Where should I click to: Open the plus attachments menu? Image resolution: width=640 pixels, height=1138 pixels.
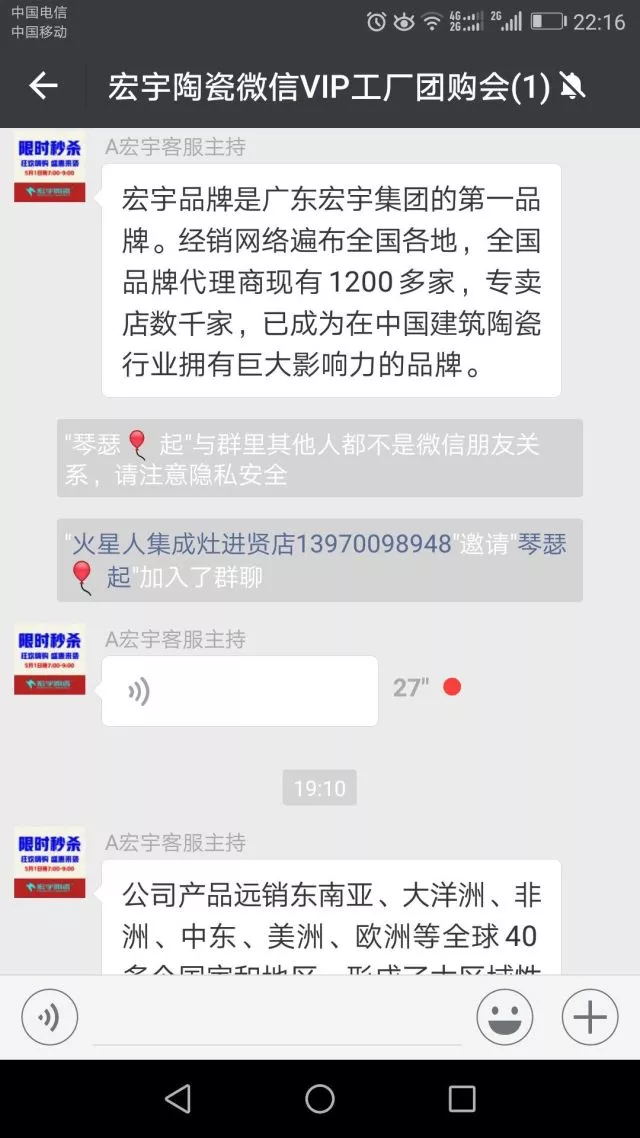click(590, 1018)
